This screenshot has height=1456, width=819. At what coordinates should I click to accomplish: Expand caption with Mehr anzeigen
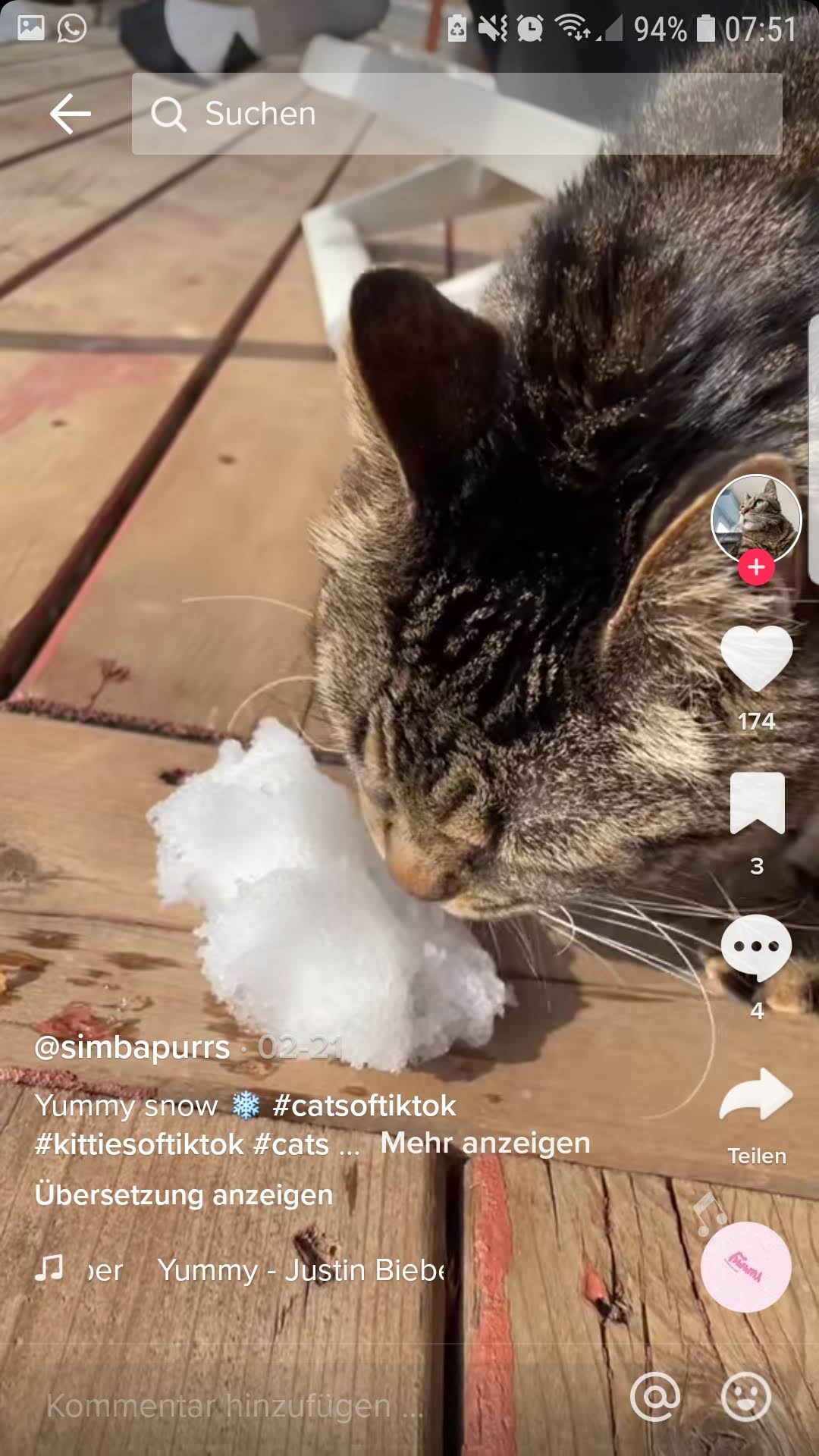click(485, 1143)
